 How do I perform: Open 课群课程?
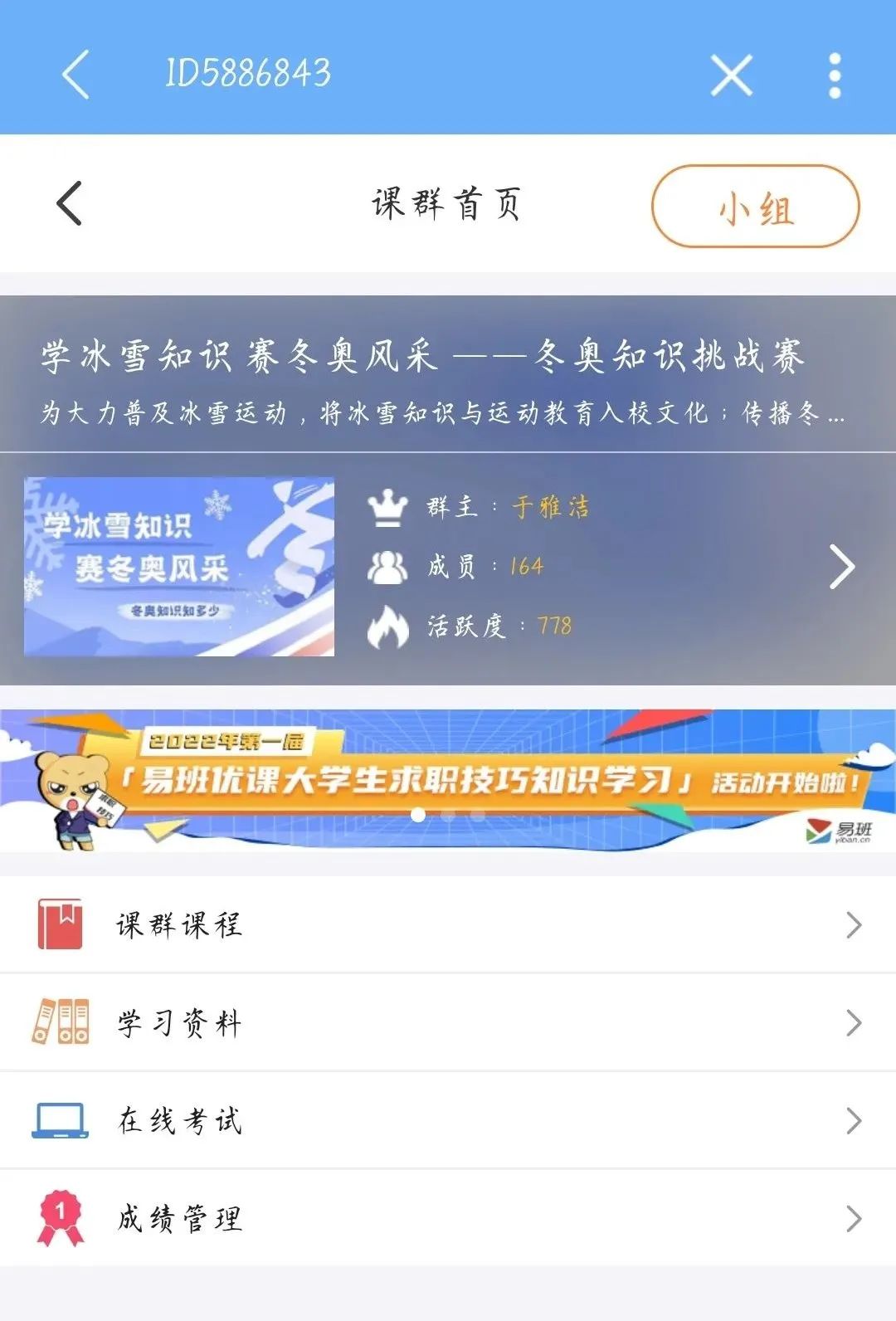tap(448, 924)
